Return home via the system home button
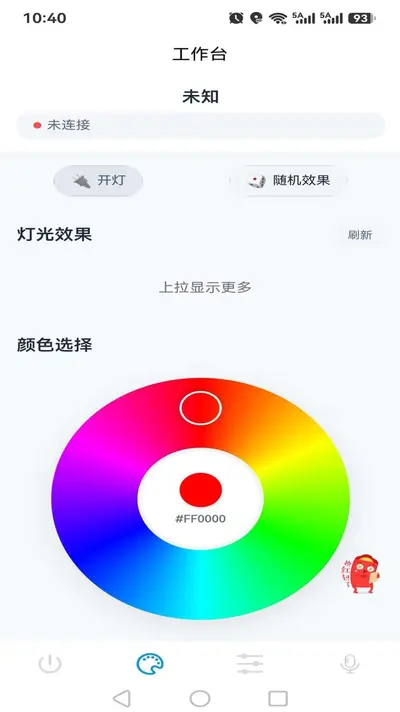 click(200, 698)
